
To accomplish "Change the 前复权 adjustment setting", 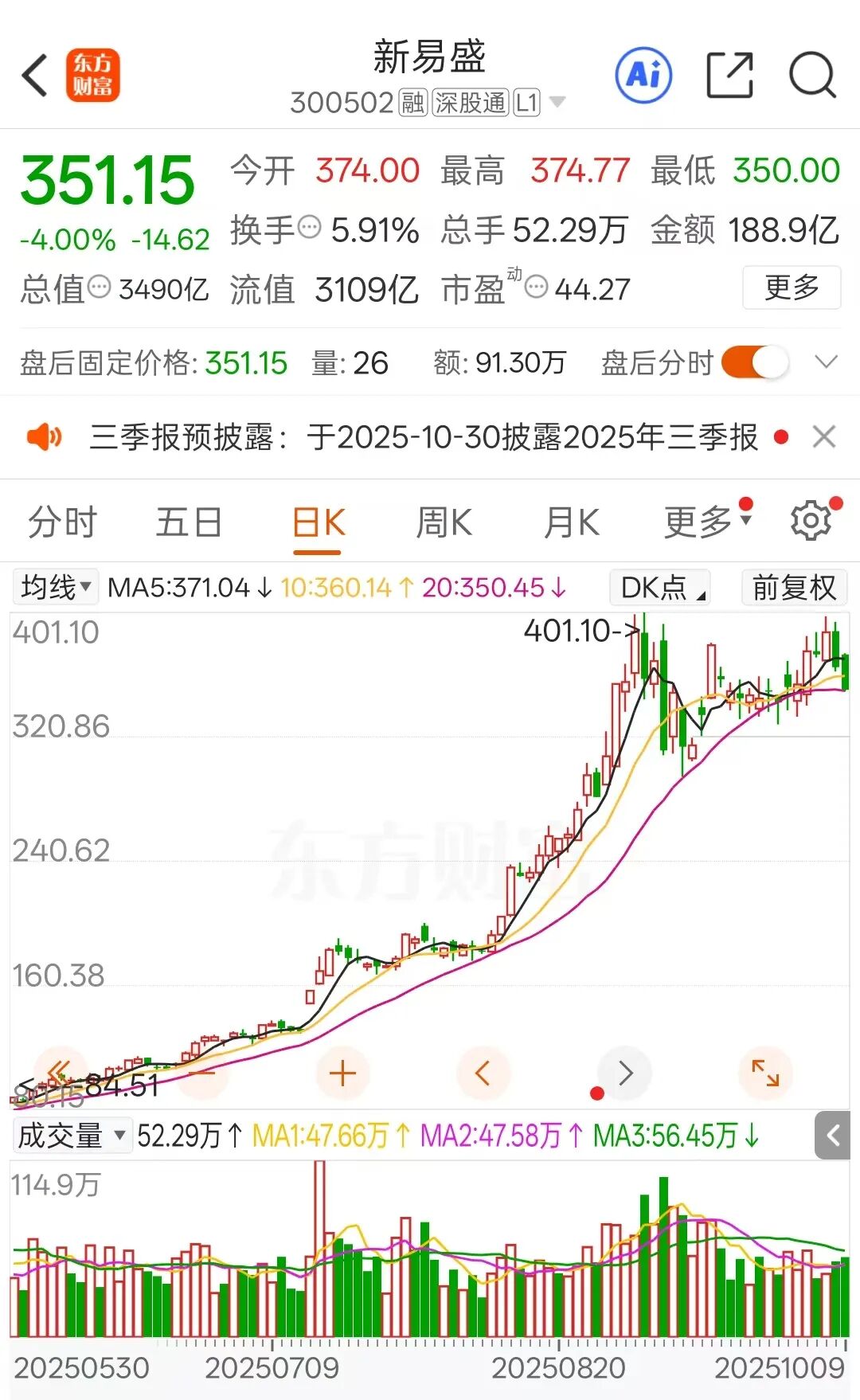I will pos(794,588).
